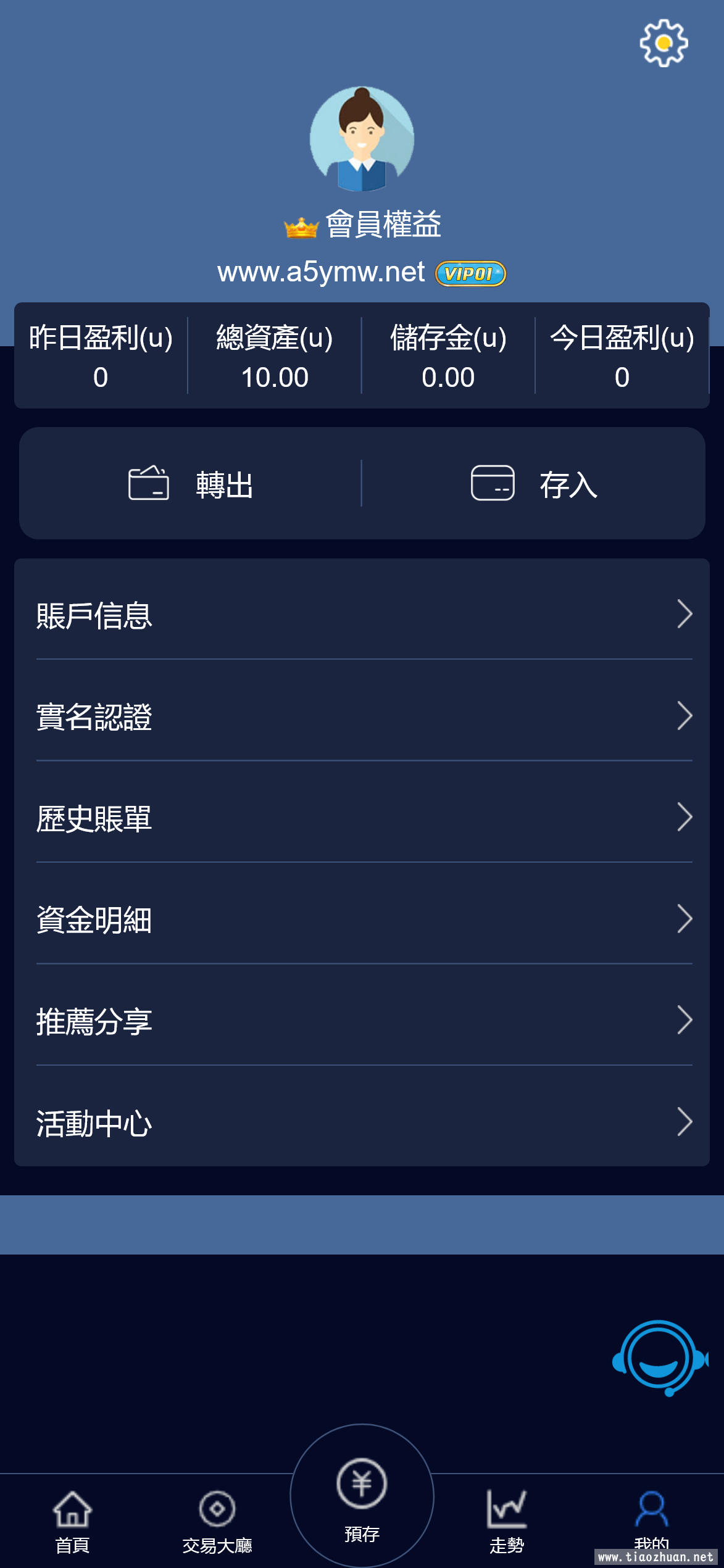Open the 預存 center tab

362,1498
